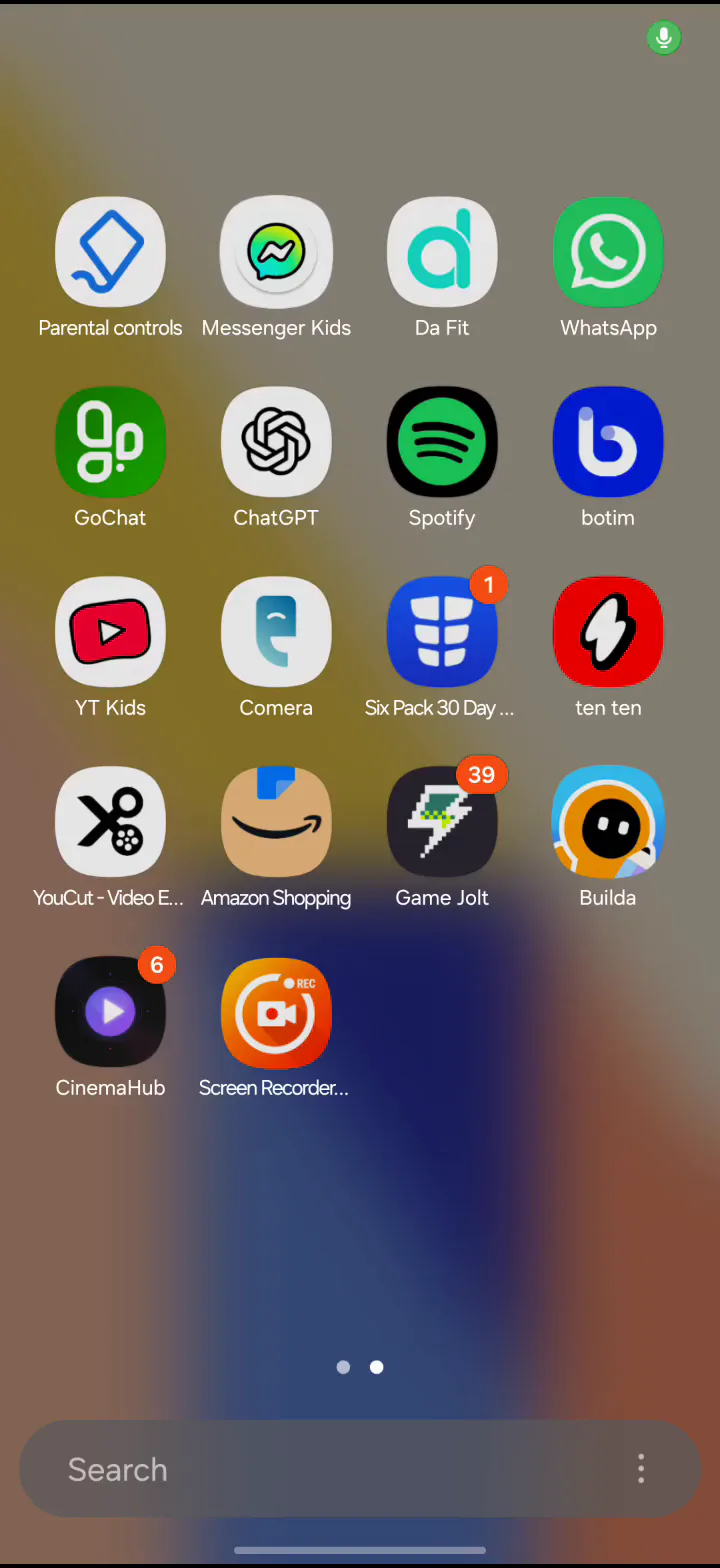Open CinemaHub
Viewport: 720px width, 1568px height.
pos(110,1012)
